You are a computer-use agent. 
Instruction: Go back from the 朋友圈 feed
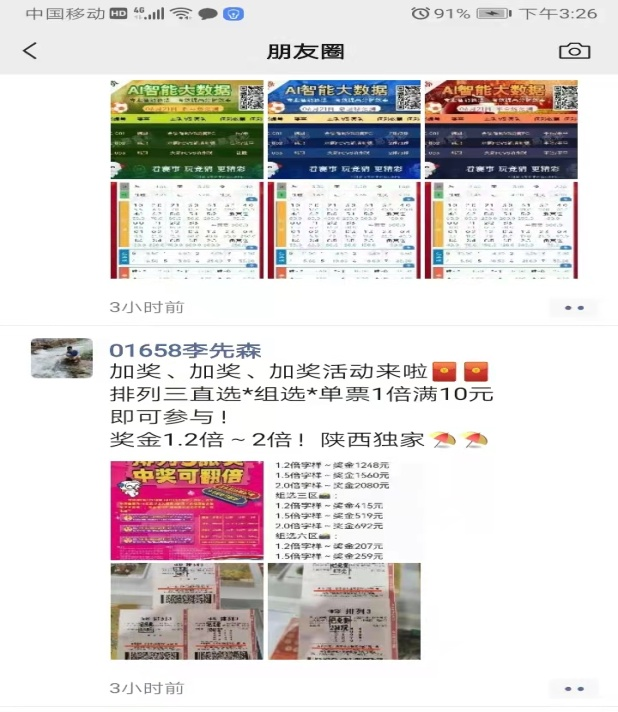point(30,51)
